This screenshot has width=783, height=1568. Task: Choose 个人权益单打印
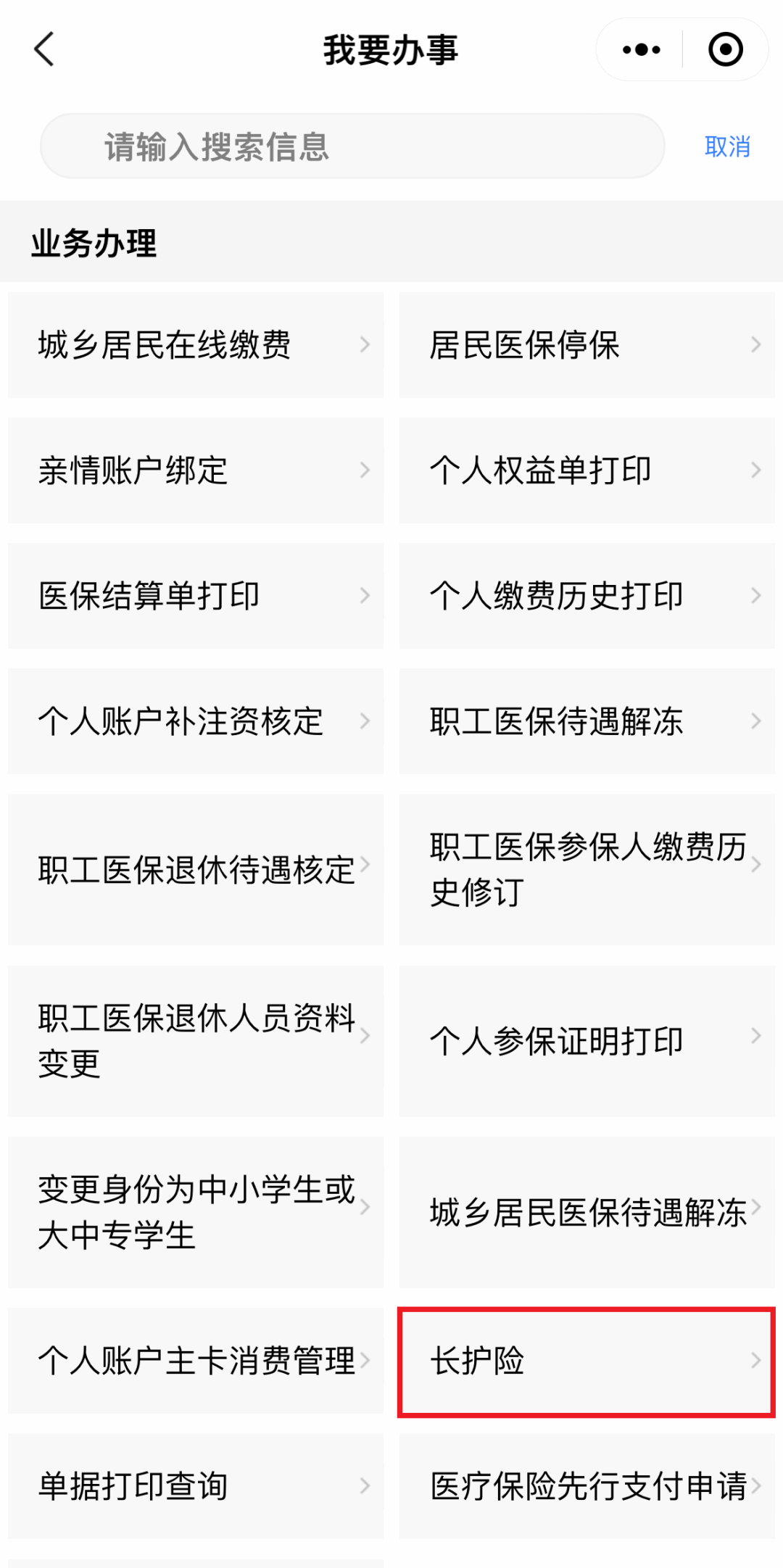[x=587, y=470]
